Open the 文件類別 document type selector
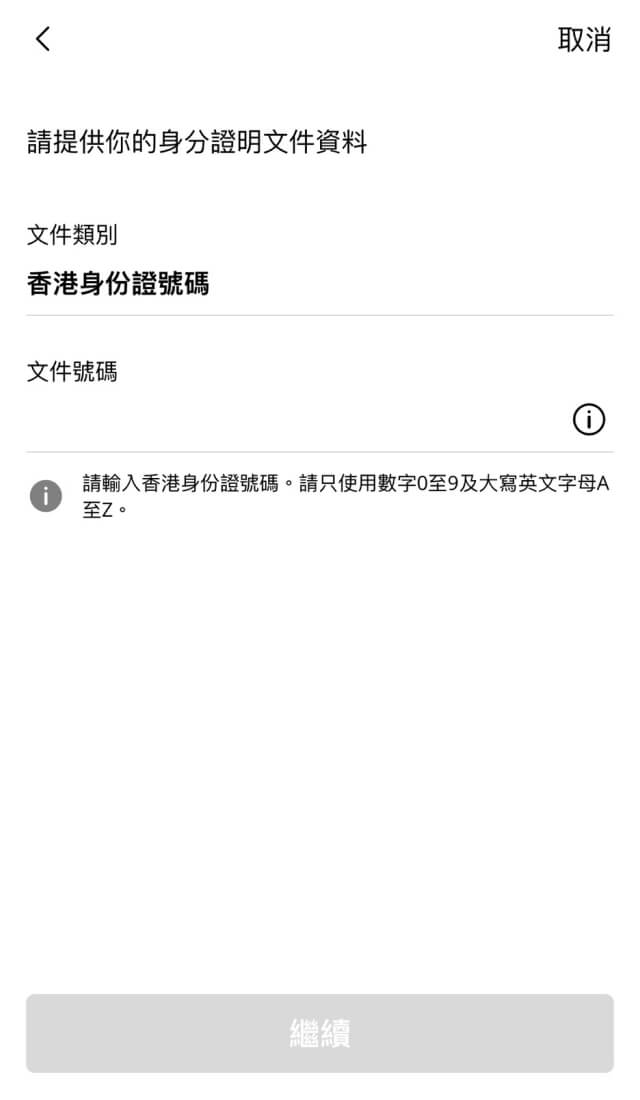 [x=319, y=284]
